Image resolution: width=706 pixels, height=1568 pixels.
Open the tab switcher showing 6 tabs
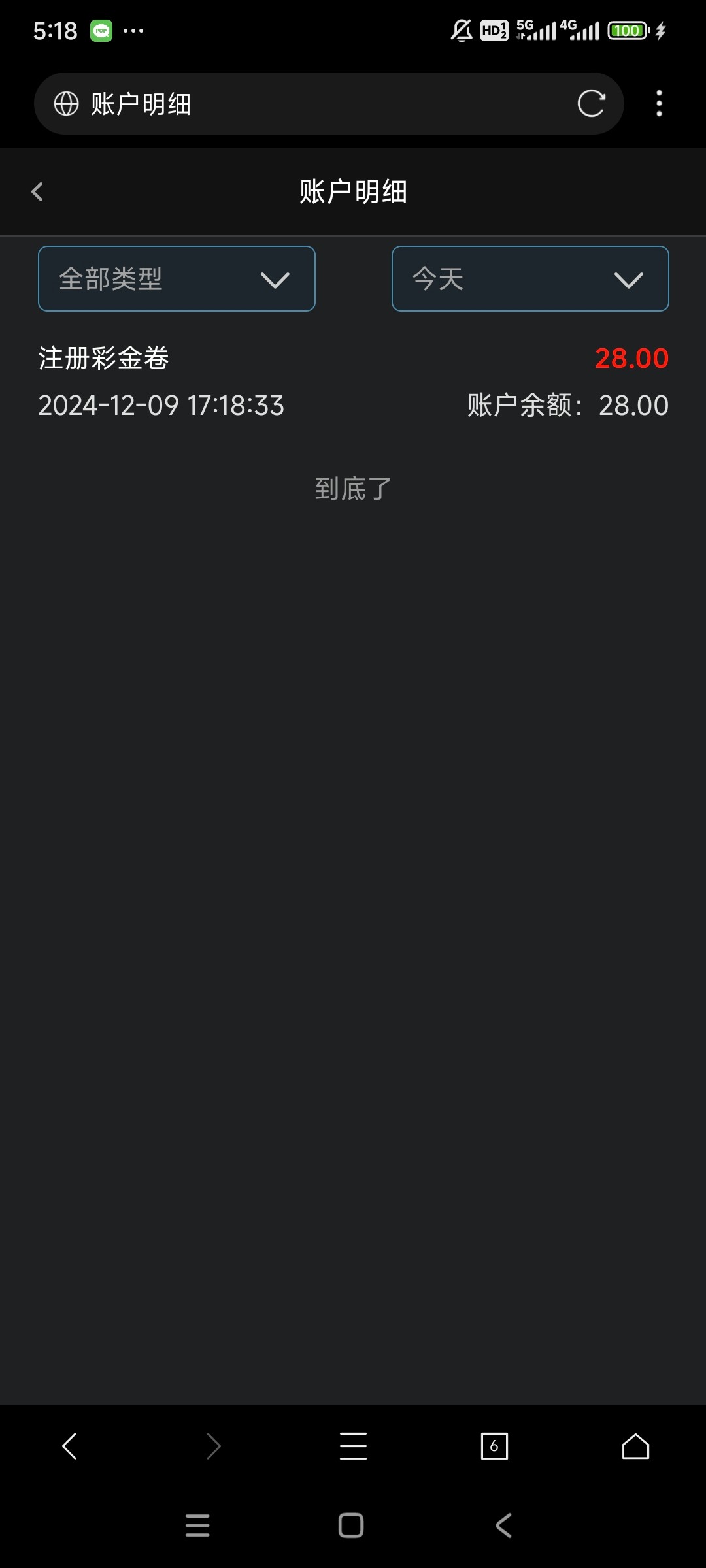pos(494,1446)
